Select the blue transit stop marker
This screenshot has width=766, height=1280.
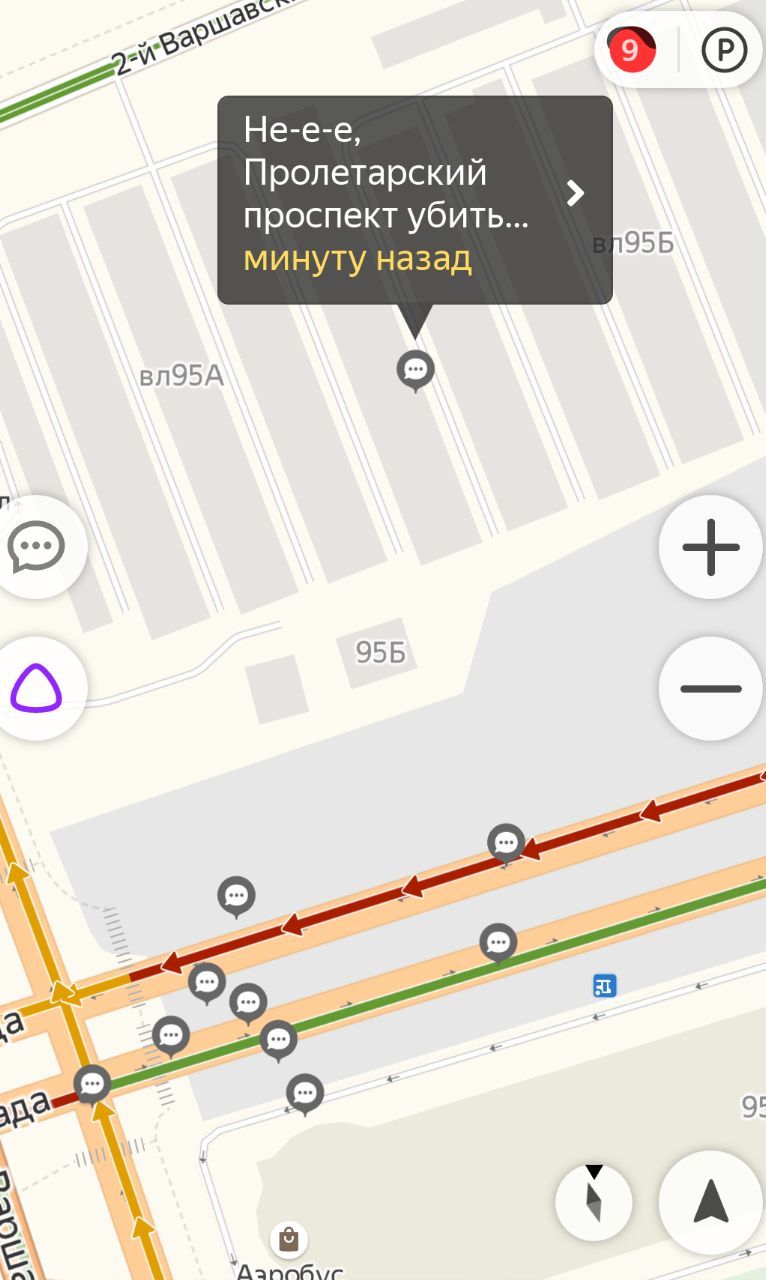click(x=604, y=986)
